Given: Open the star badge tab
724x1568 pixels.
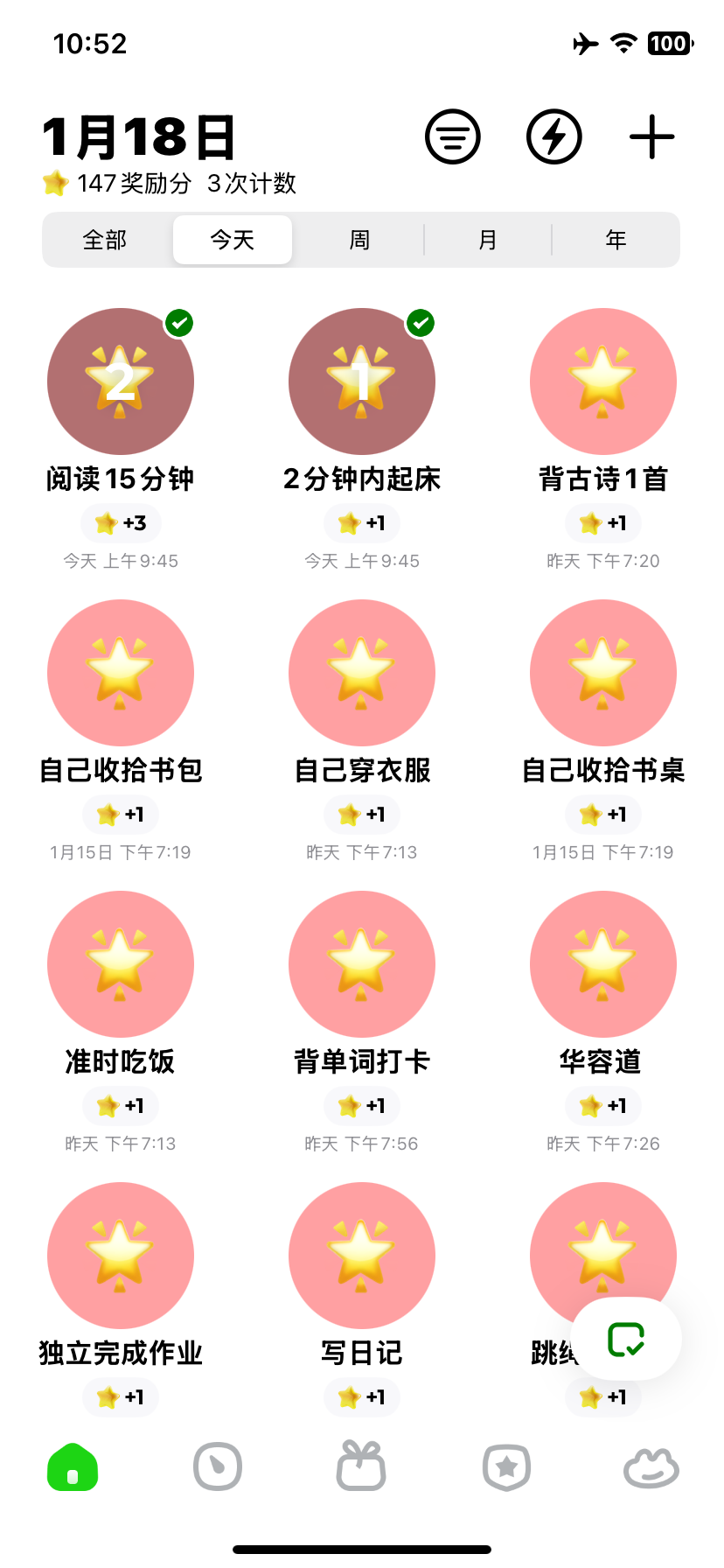Looking at the screenshot, I should 506,1466.
